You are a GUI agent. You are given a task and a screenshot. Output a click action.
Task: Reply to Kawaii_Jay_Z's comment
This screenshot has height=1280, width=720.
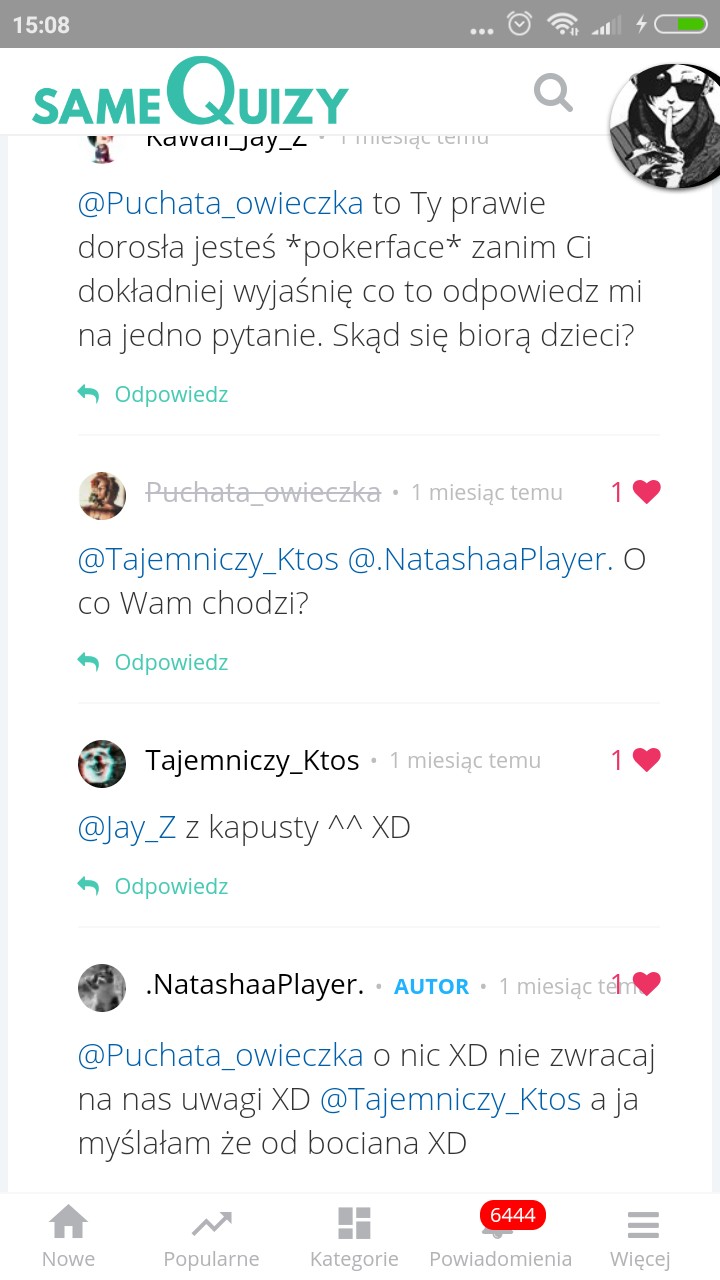(154, 394)
